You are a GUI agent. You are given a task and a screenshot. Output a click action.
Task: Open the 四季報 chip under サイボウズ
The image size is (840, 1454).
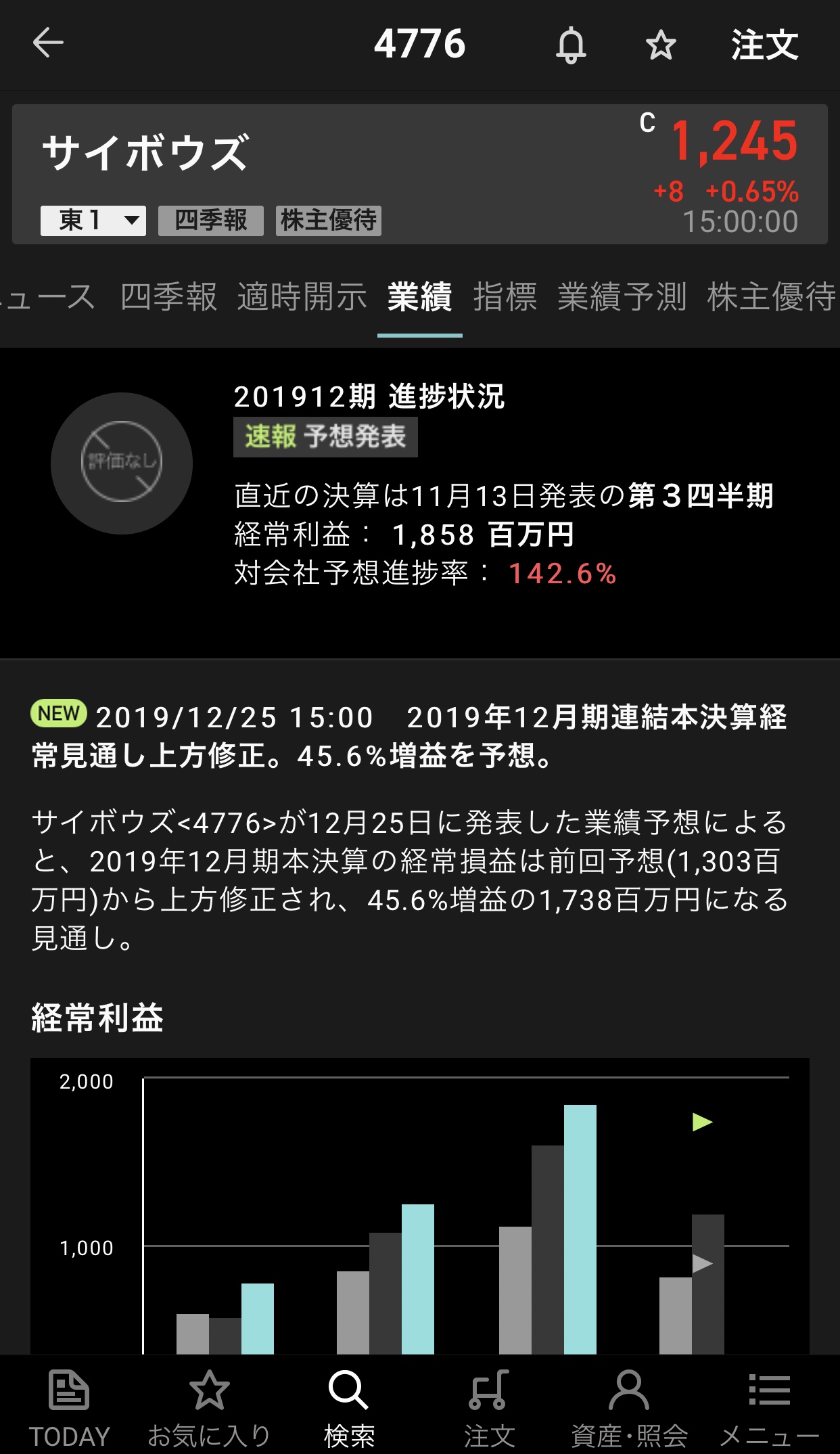tap(211, 221)
